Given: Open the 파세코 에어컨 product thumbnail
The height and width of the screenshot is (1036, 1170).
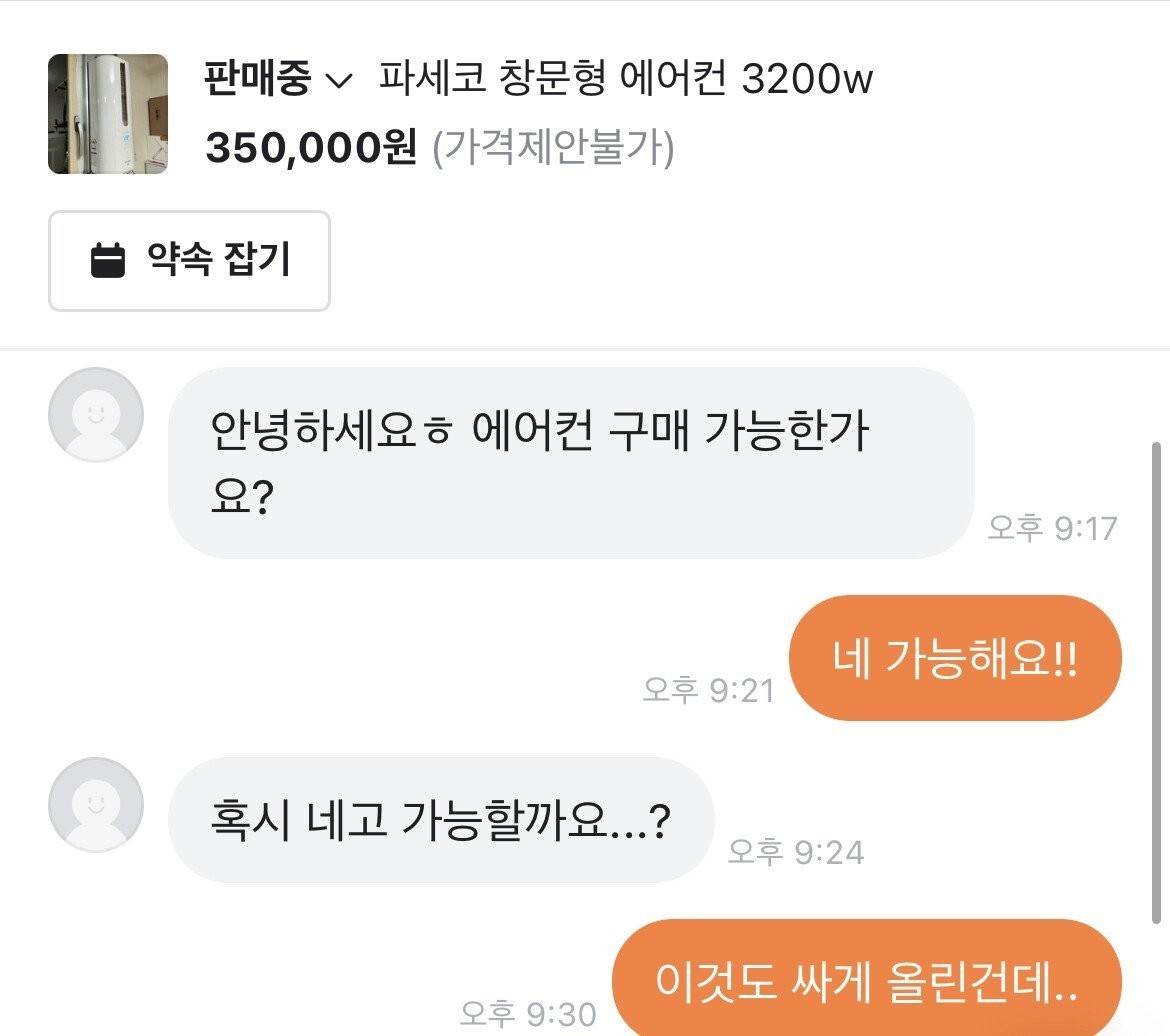Looking at the screenshot, I should coord(108,114).
